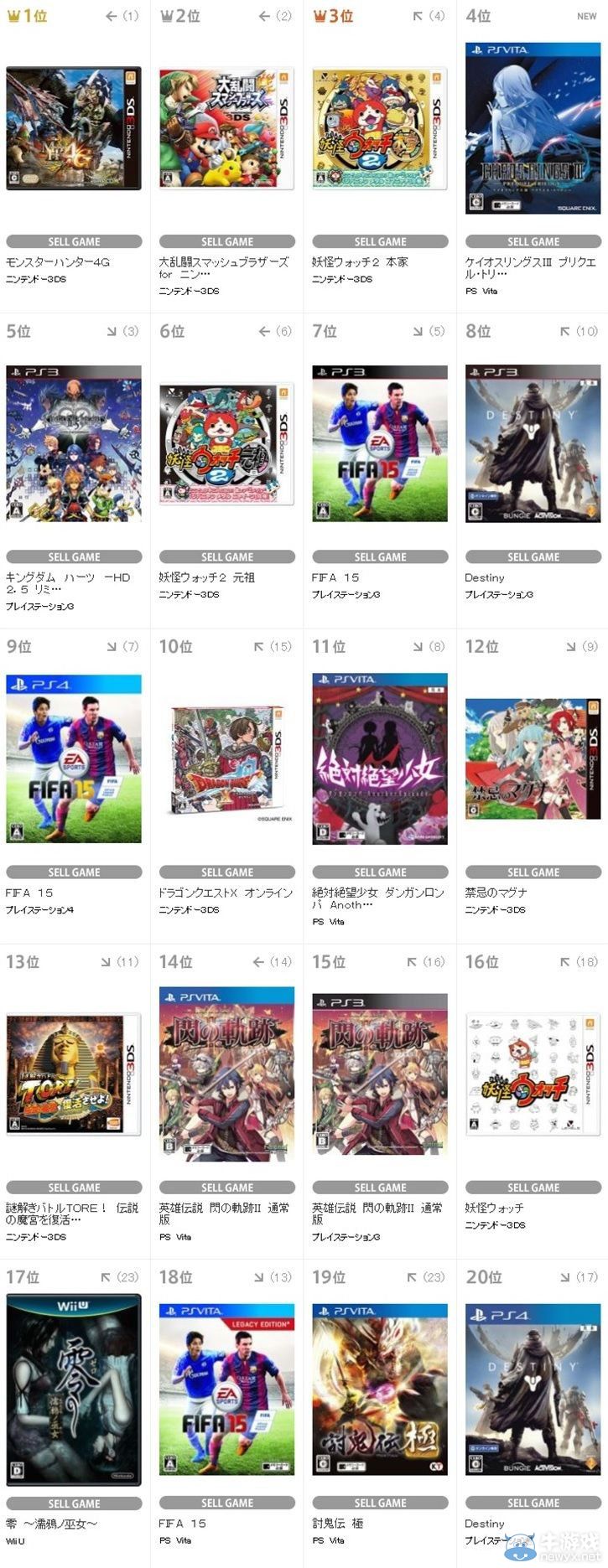Image resolution: width=608 pixels, height=1568 pixels.
Task: Click SELL GAME under FIFA 15 for PS4
Action: pos(73,872)
